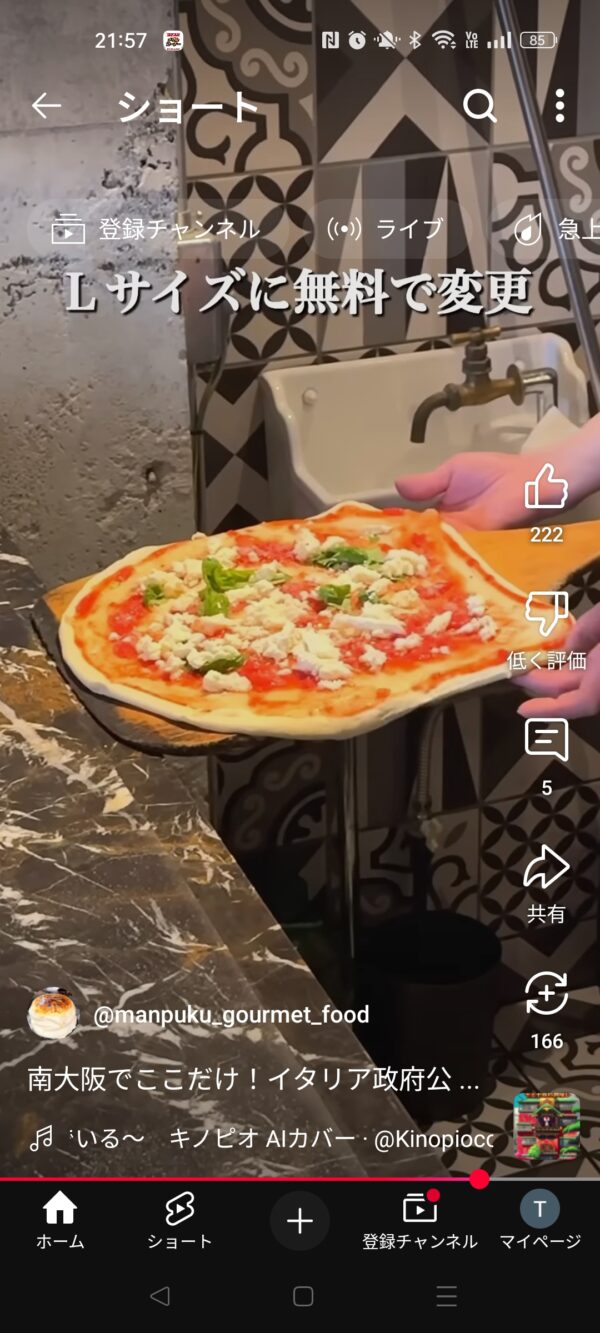
Task: Share this Short via 共有
Action: click(x=546, y=868)
